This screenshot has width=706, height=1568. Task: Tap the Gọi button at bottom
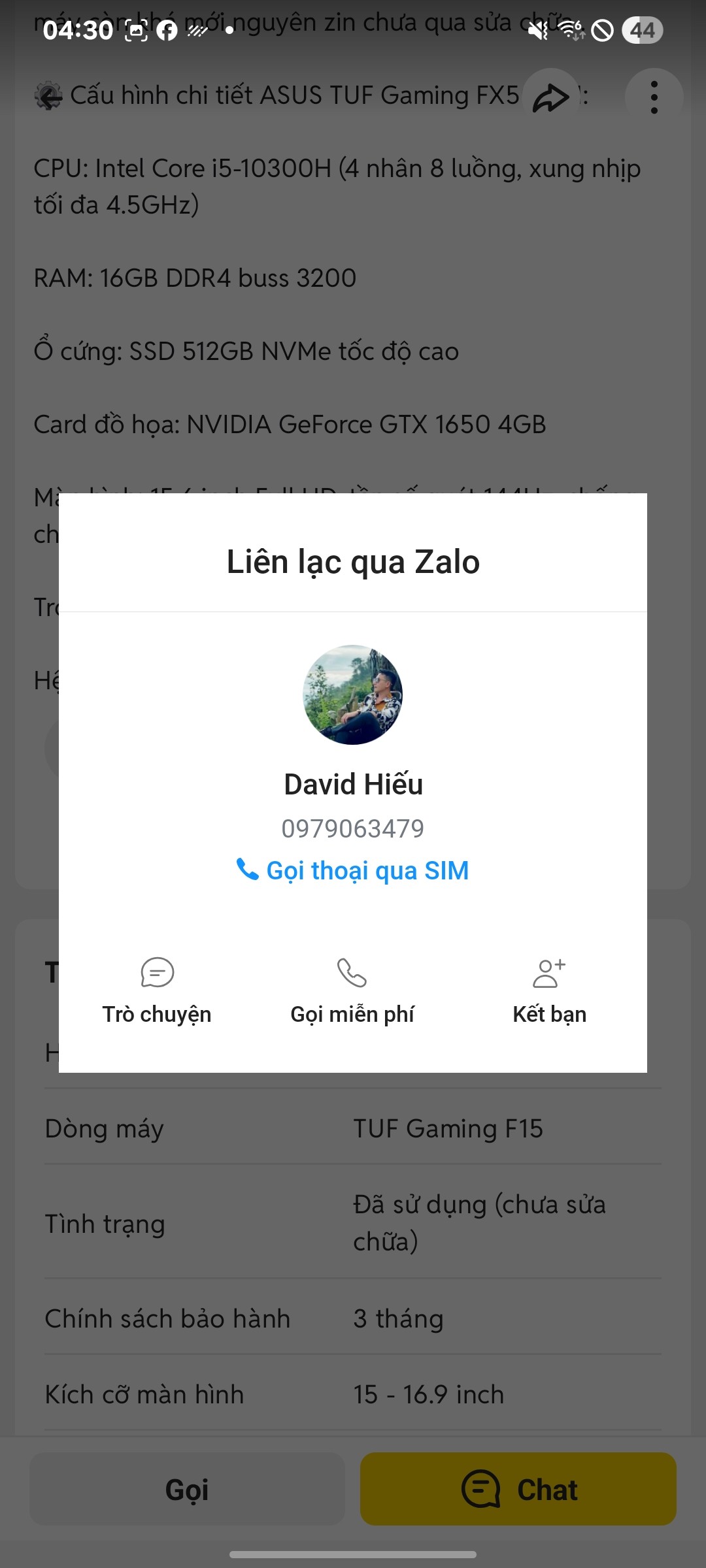(x=187, y=1490)
